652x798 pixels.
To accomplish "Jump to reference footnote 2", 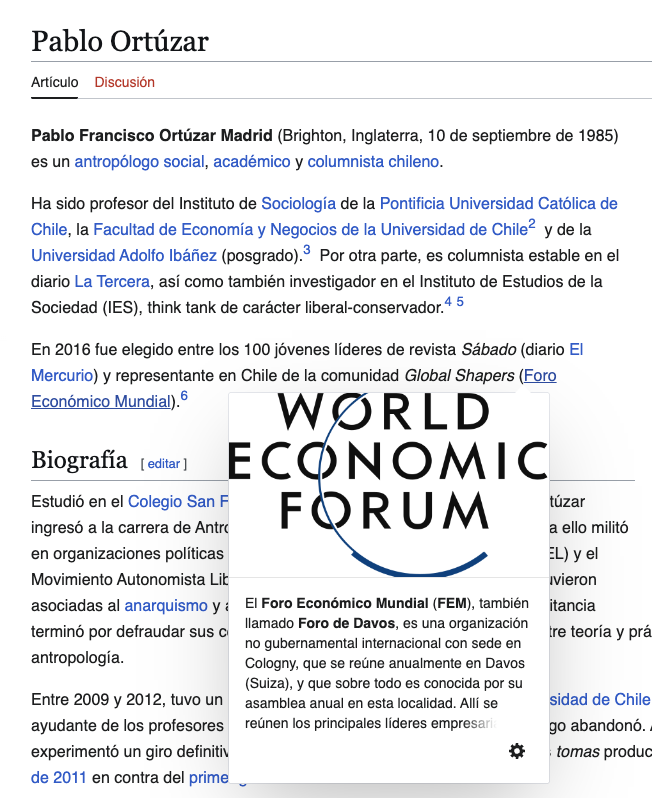I will [532, 224].
